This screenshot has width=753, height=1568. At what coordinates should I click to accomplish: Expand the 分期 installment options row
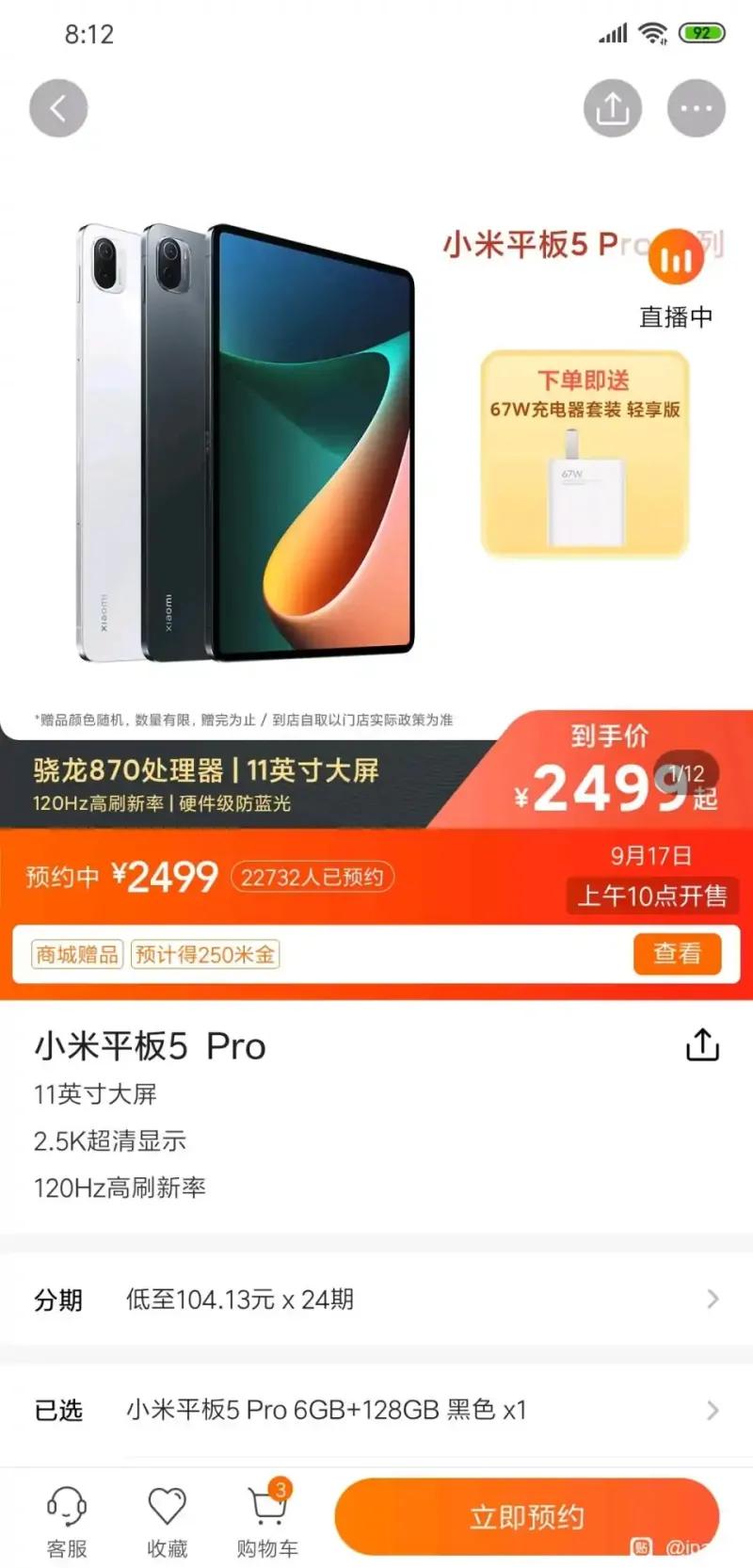[x=376, y=1300]
